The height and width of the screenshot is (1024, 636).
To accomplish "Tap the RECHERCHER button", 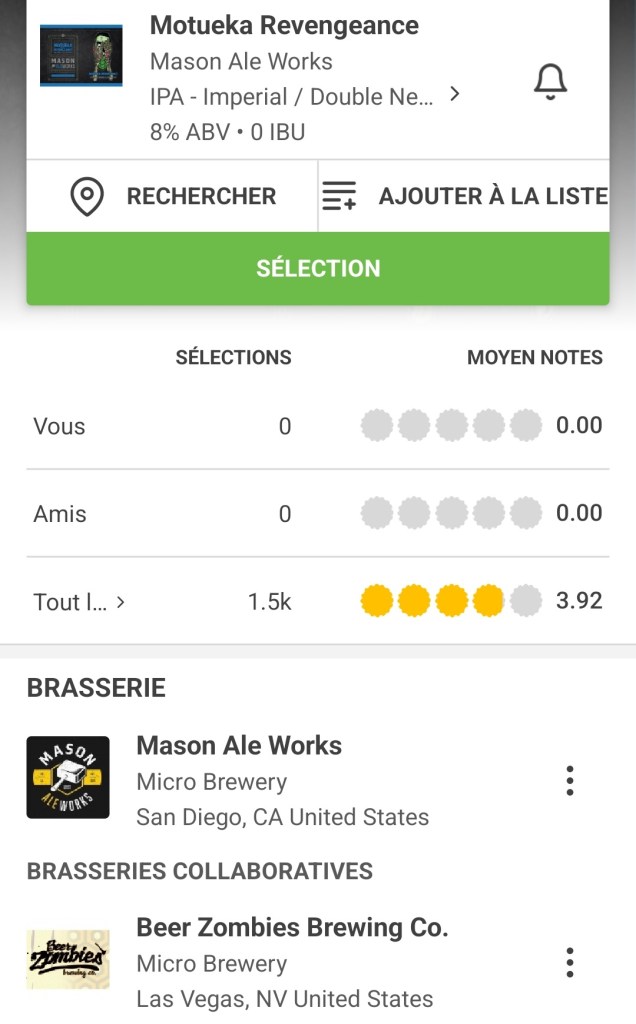I will 173,196.
